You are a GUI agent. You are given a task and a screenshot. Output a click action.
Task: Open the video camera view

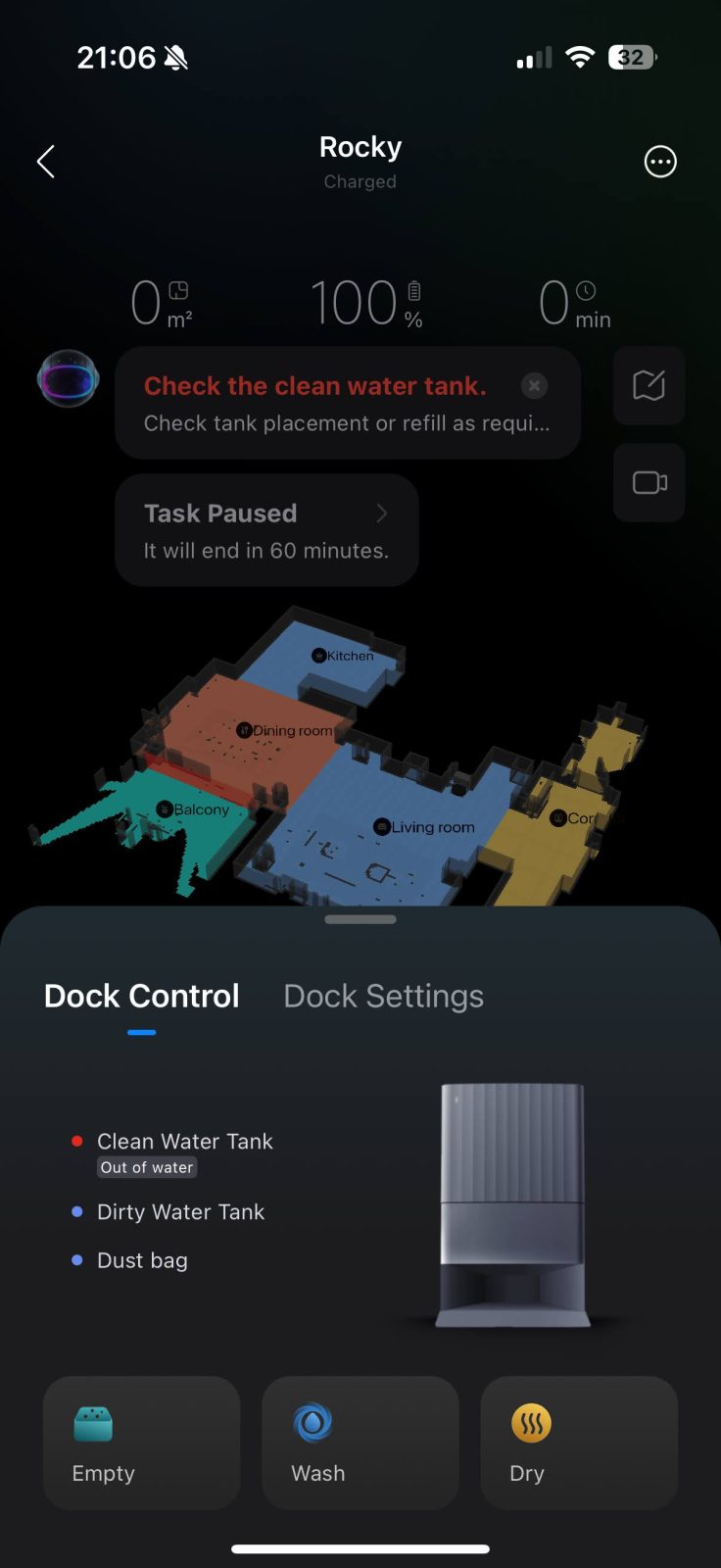tap(649, 482)
